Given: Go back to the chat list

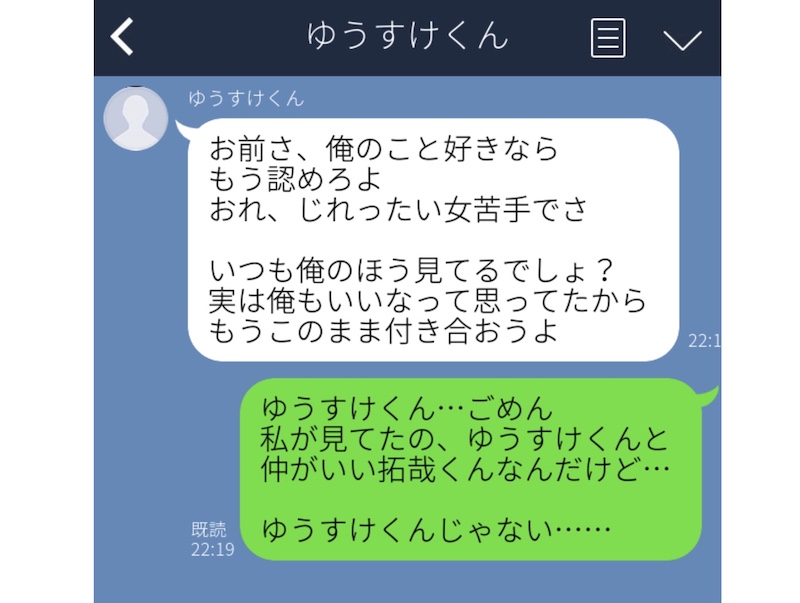Looking at the screenshot, I should click(122, 38).
